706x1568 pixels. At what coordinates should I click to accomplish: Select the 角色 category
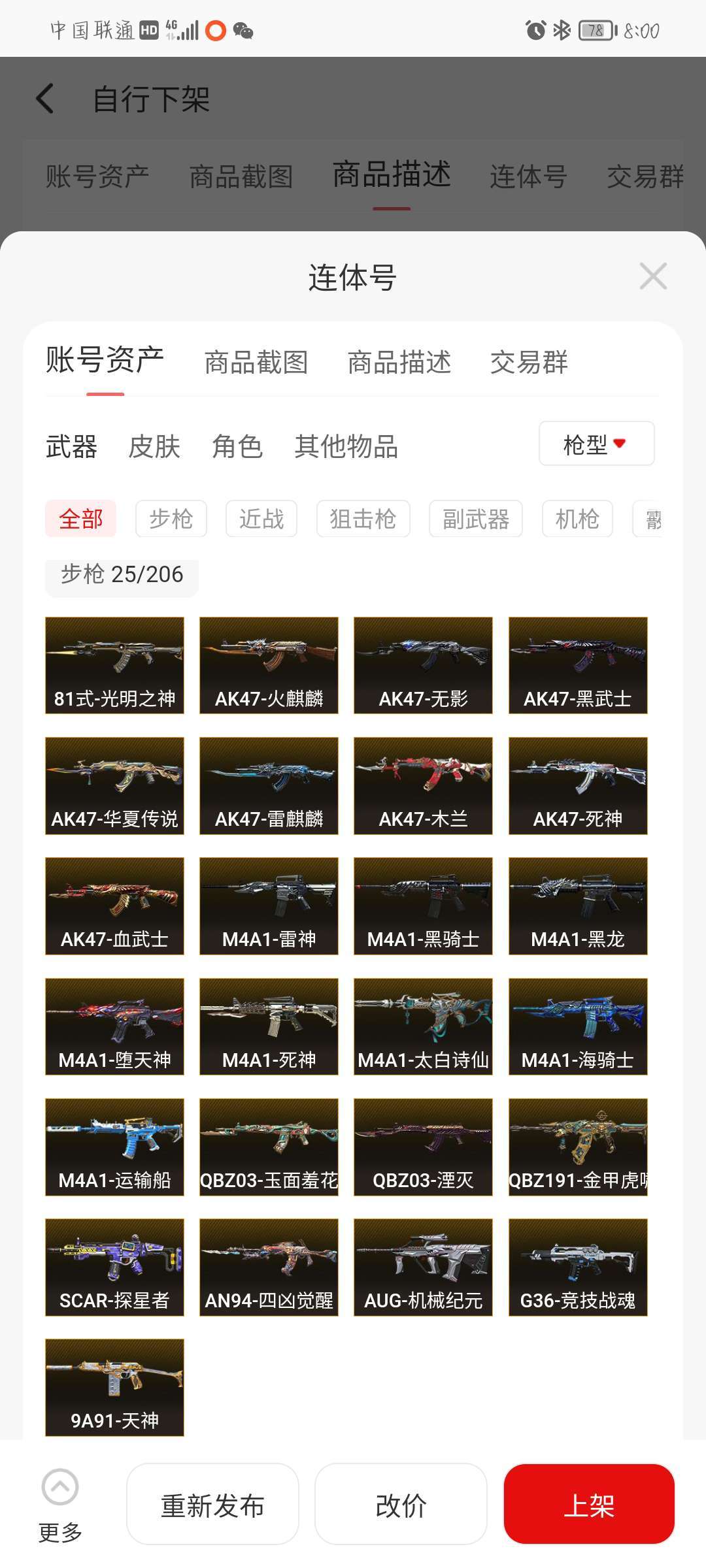(237, 447)
